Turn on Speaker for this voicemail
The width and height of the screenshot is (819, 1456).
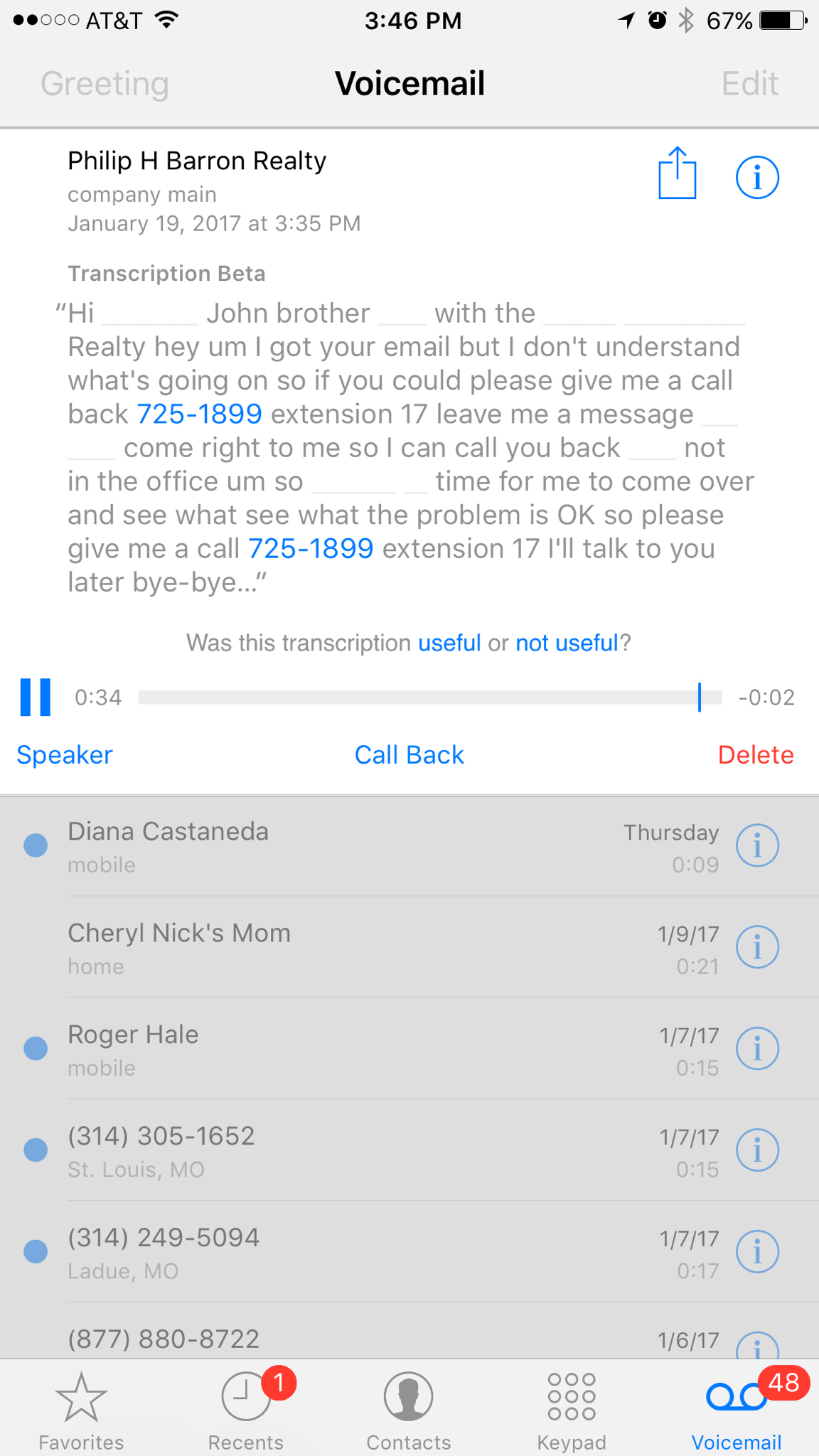[65, 755]
